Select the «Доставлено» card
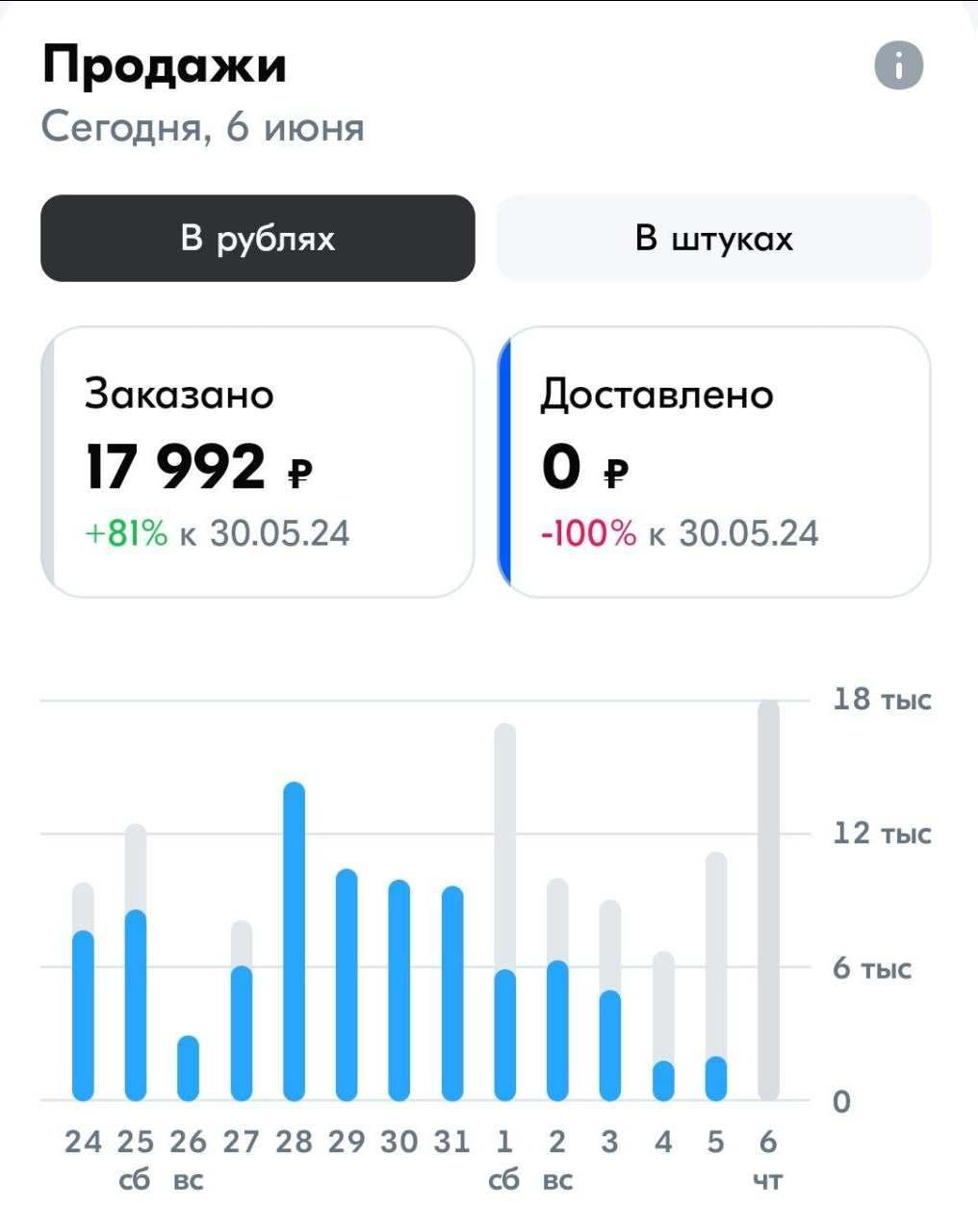978x1232 pixels. tap(714, 462)
